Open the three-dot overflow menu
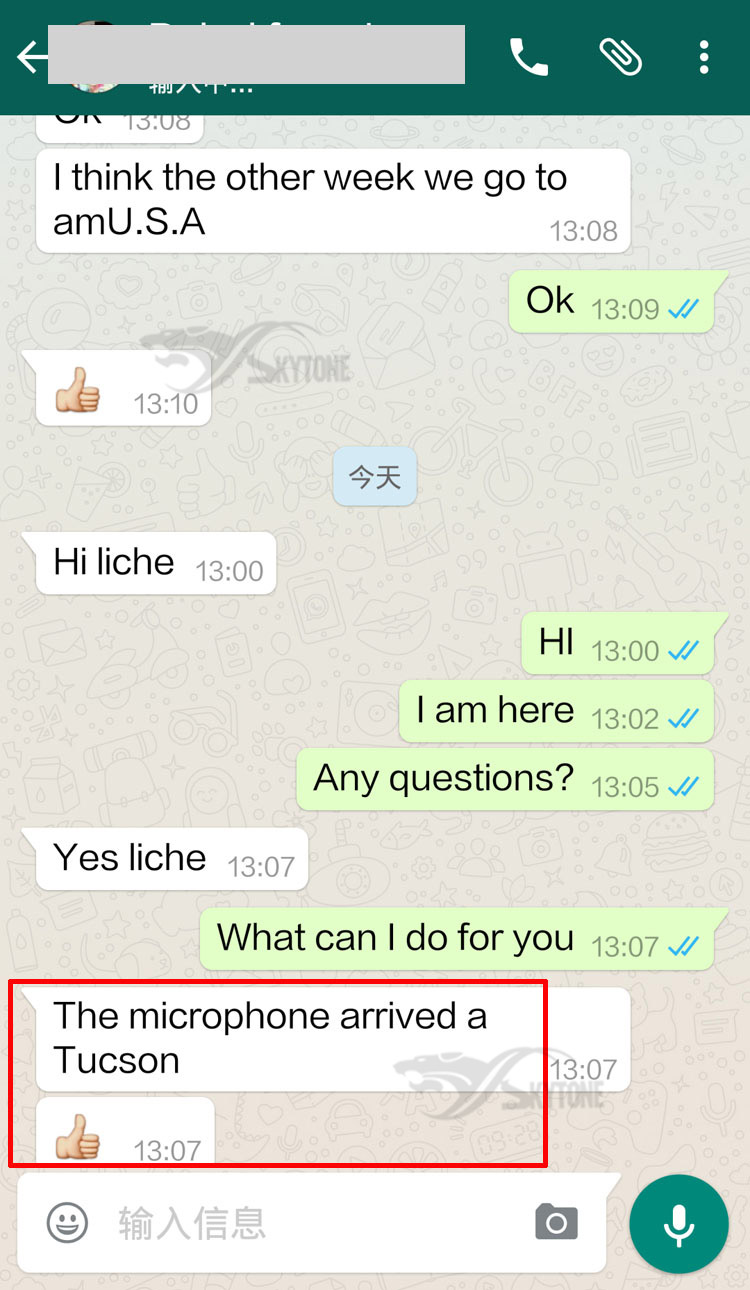Image resolution: width=750 pixels, height=1290 pixels. (704, 57)
